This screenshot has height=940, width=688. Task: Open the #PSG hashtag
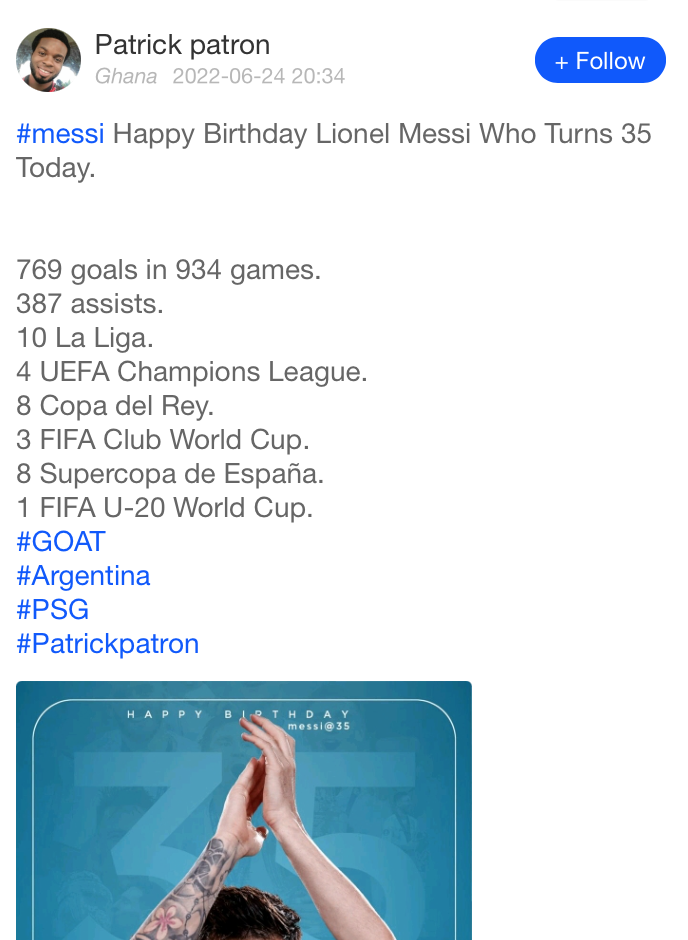point(53,610)
